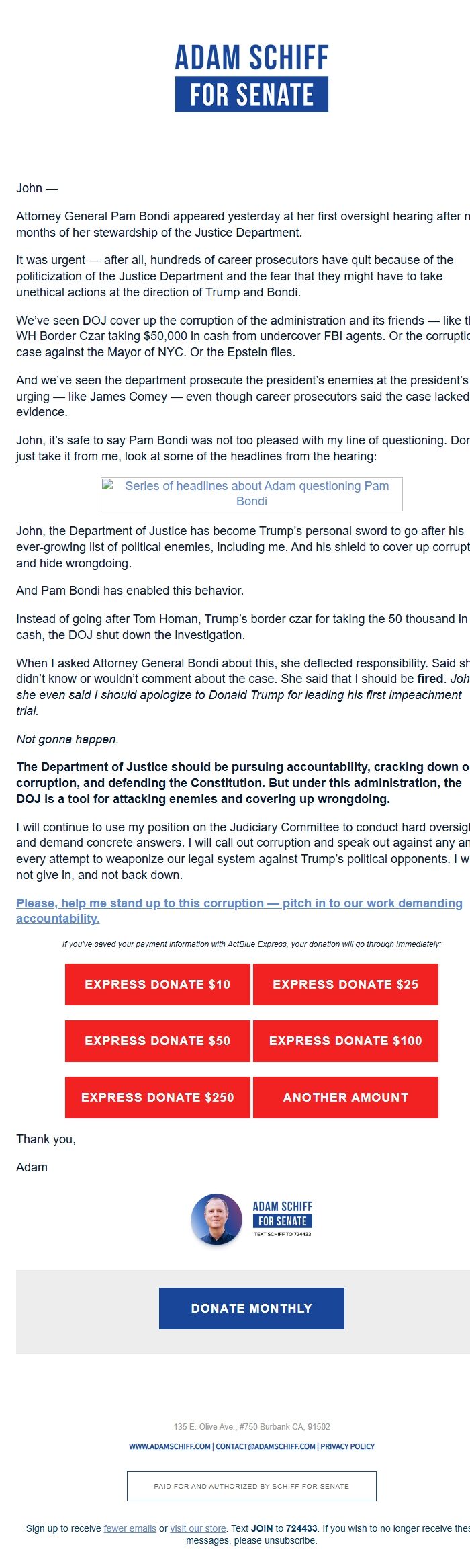Select Express Donate $10
The width and height of the screenshot is (470, 1568).
(x=158, y=985)
